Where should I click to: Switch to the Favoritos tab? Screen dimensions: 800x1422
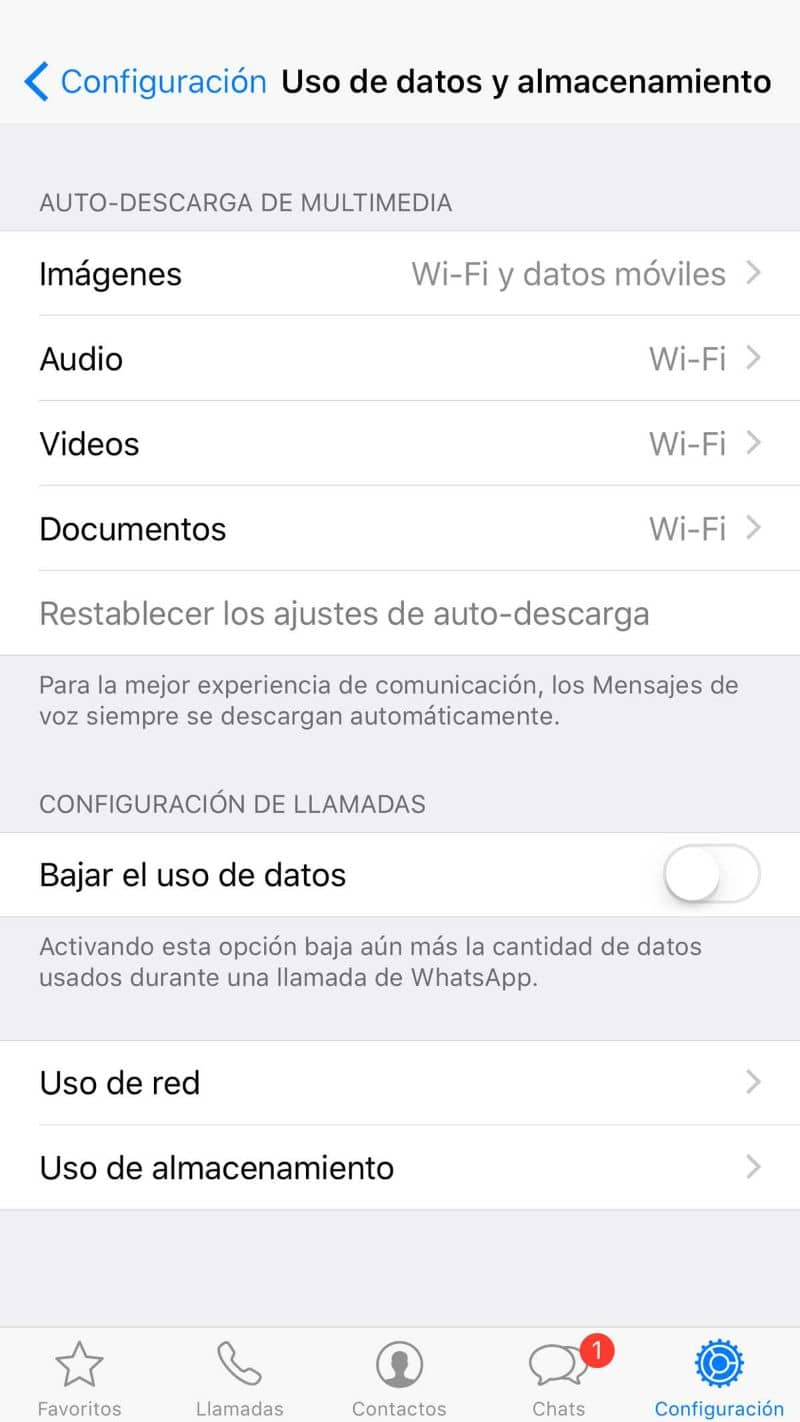(79, 1378)
